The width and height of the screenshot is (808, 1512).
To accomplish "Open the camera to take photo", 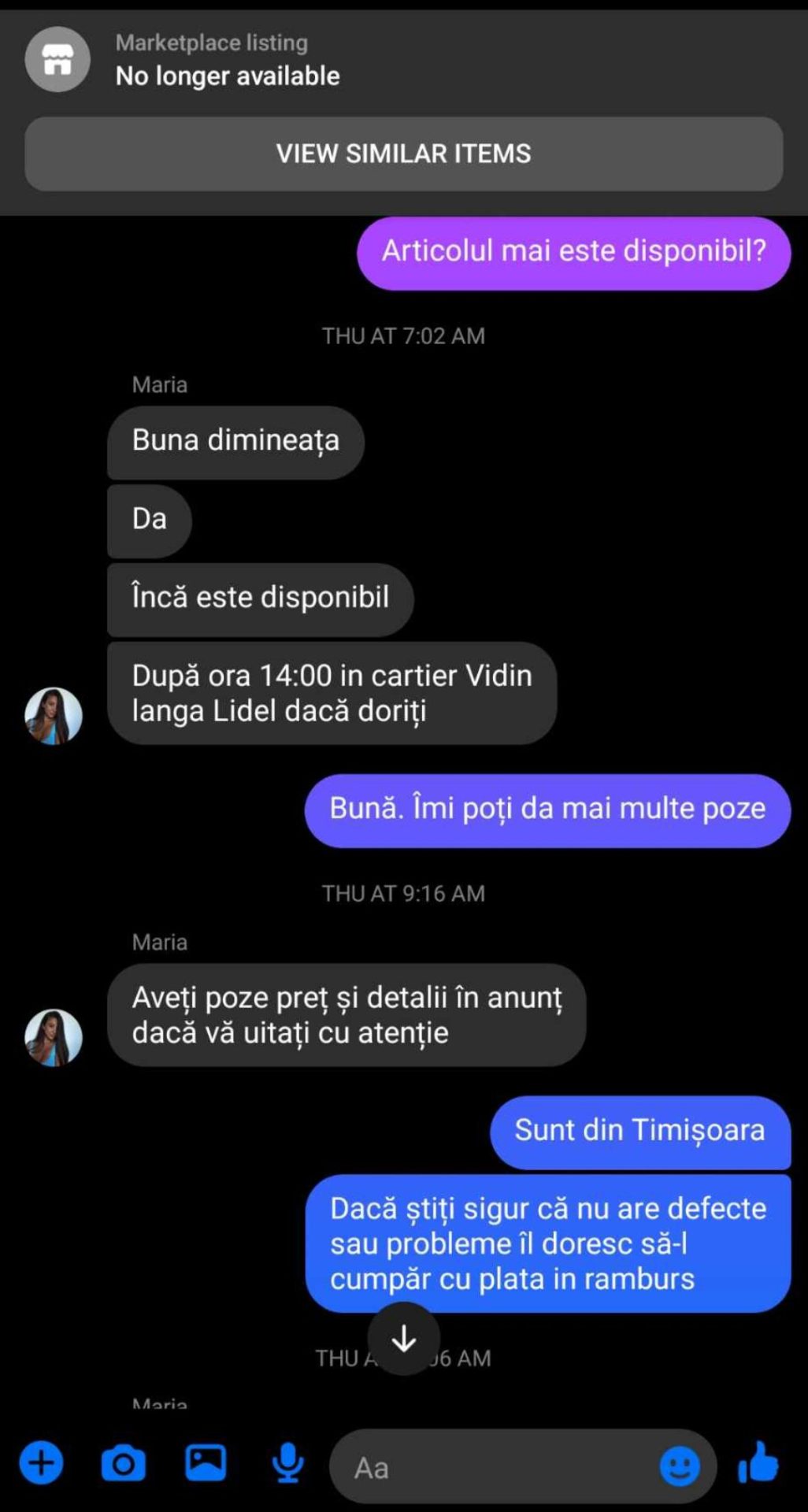I will click(124, 1463).
